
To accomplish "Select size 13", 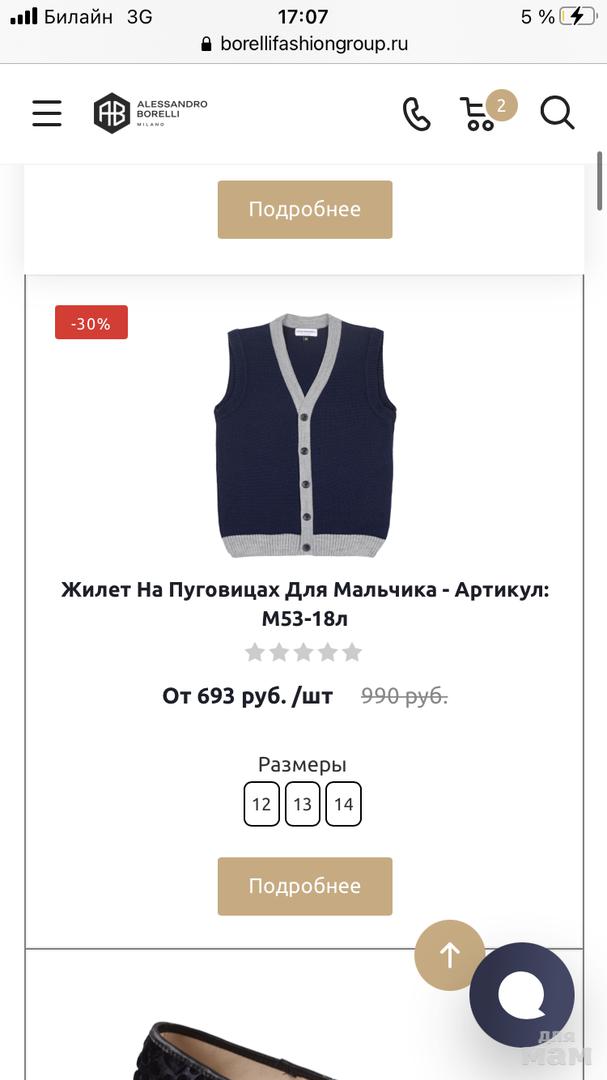I will (302, 804).
